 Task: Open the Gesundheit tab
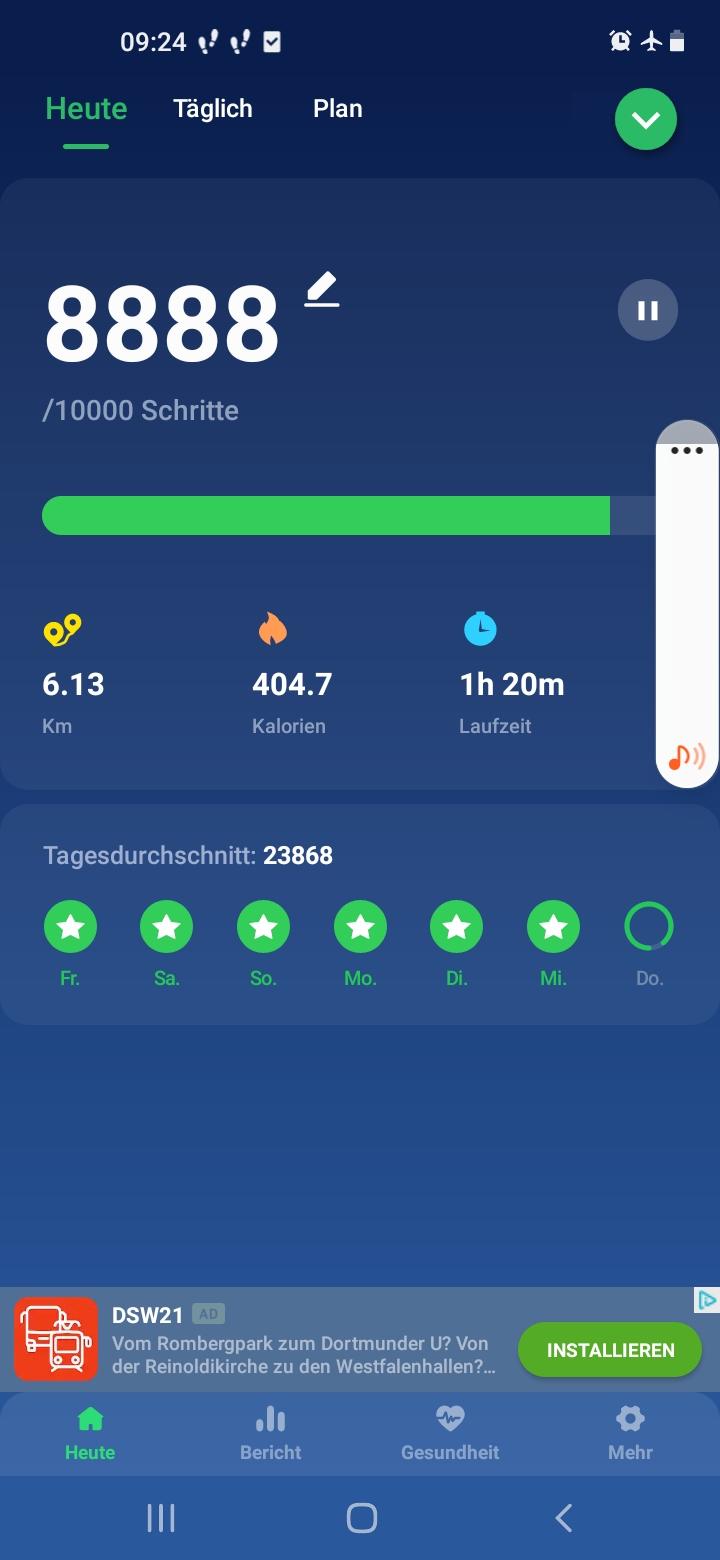click(450, 1433)
